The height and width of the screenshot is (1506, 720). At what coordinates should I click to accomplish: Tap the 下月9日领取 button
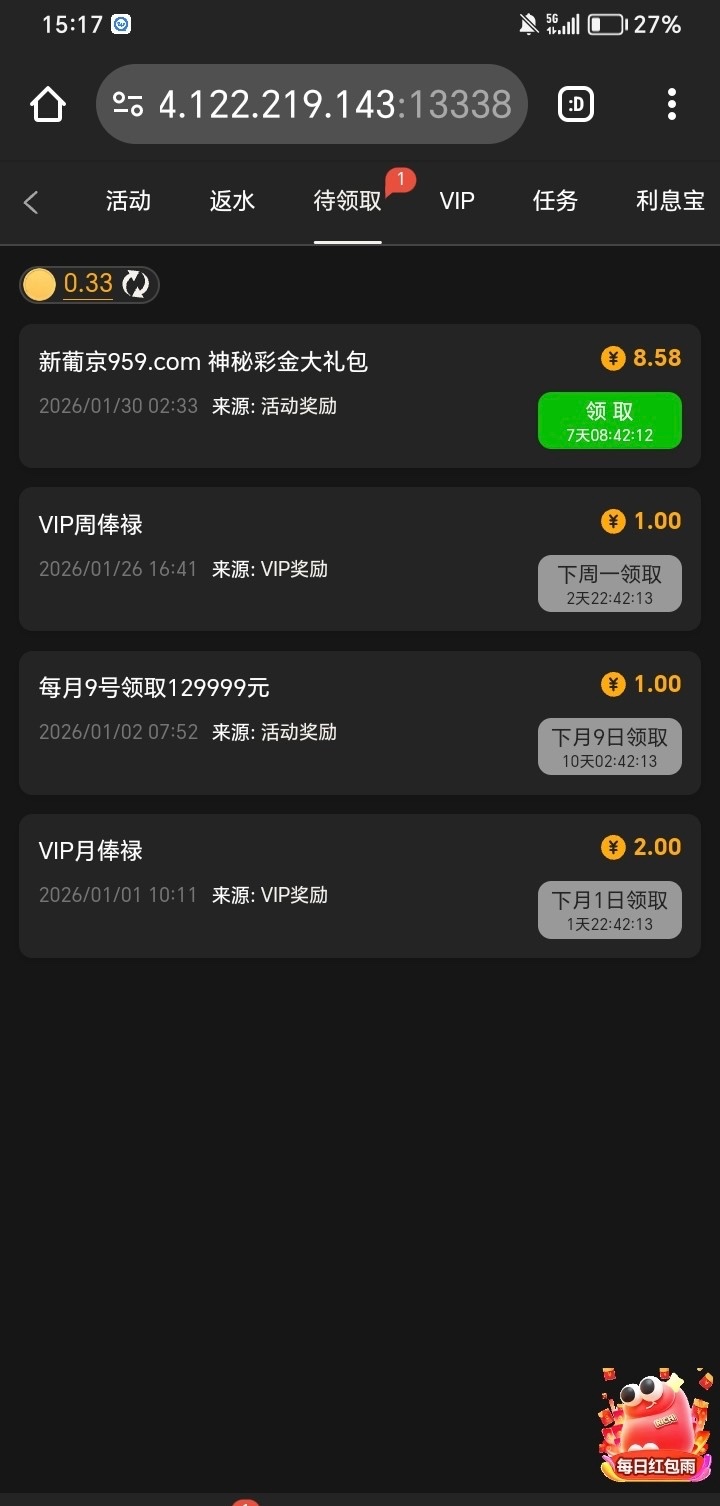pyautogui.click(x=609, y=746)
